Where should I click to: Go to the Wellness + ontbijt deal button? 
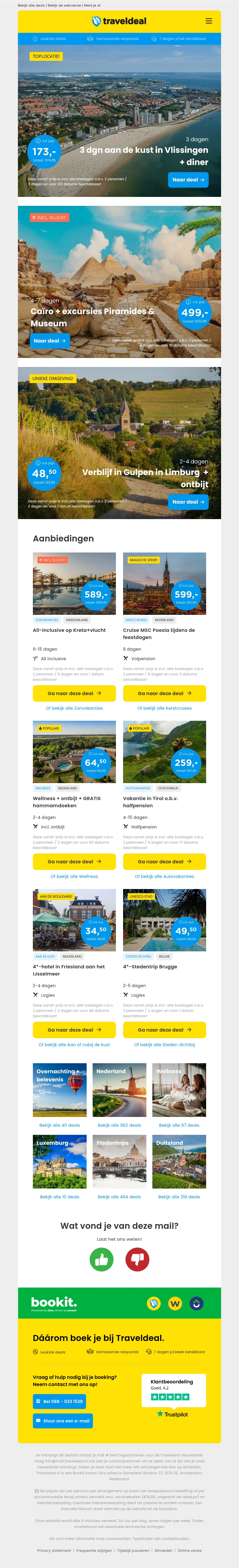[74, 861]
